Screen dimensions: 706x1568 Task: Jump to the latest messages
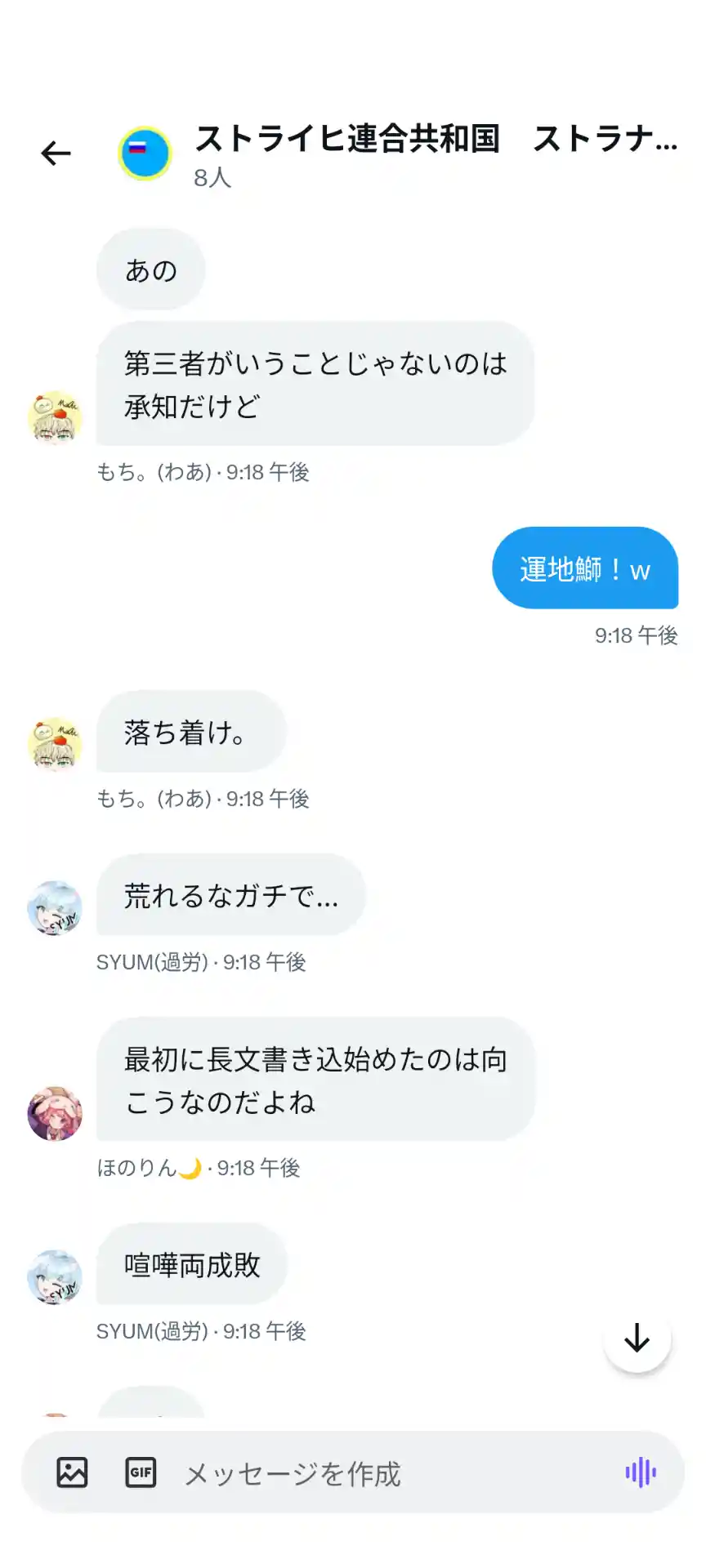coord(637,1339)
